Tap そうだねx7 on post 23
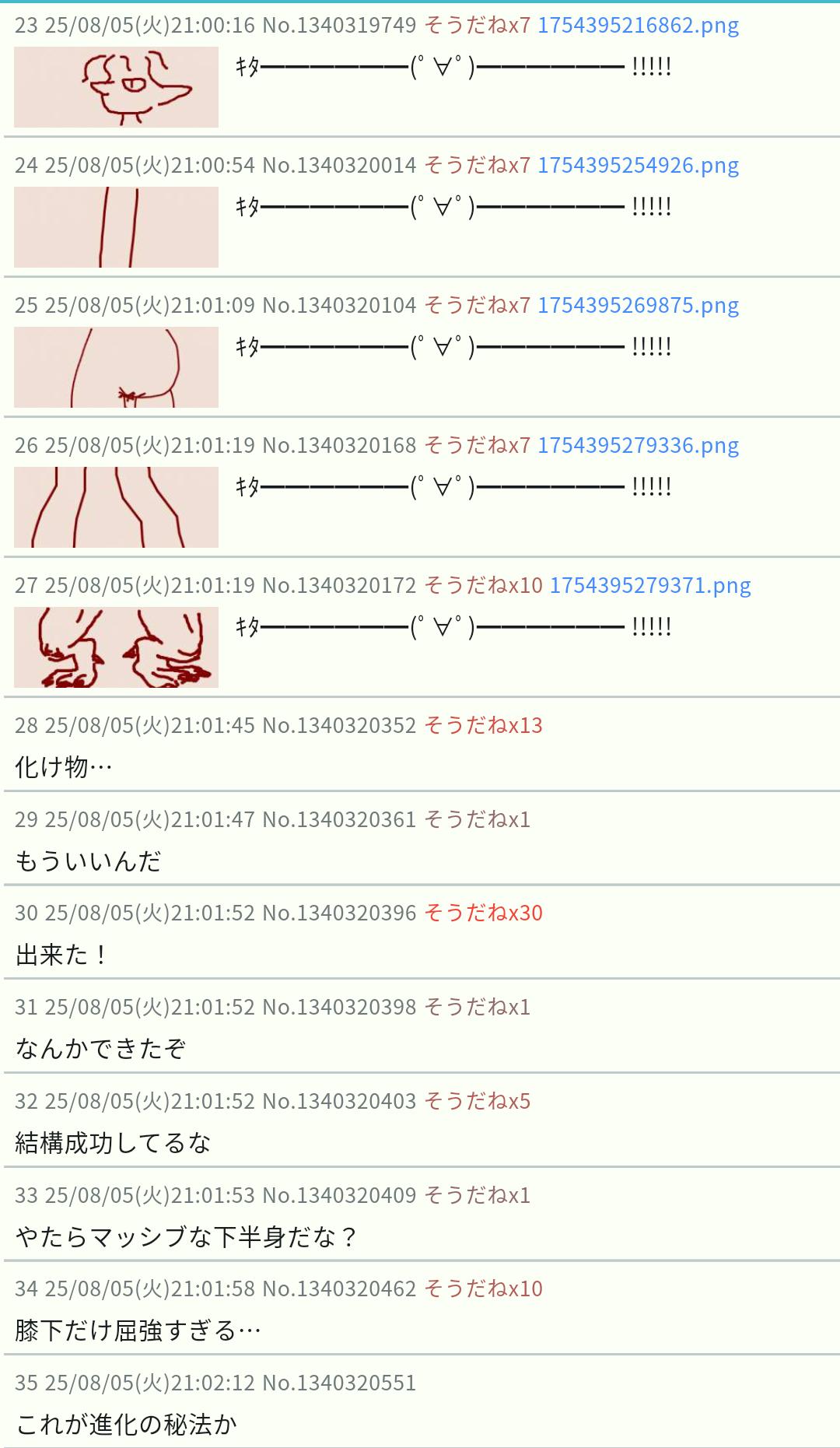 [x=477, y=25]
